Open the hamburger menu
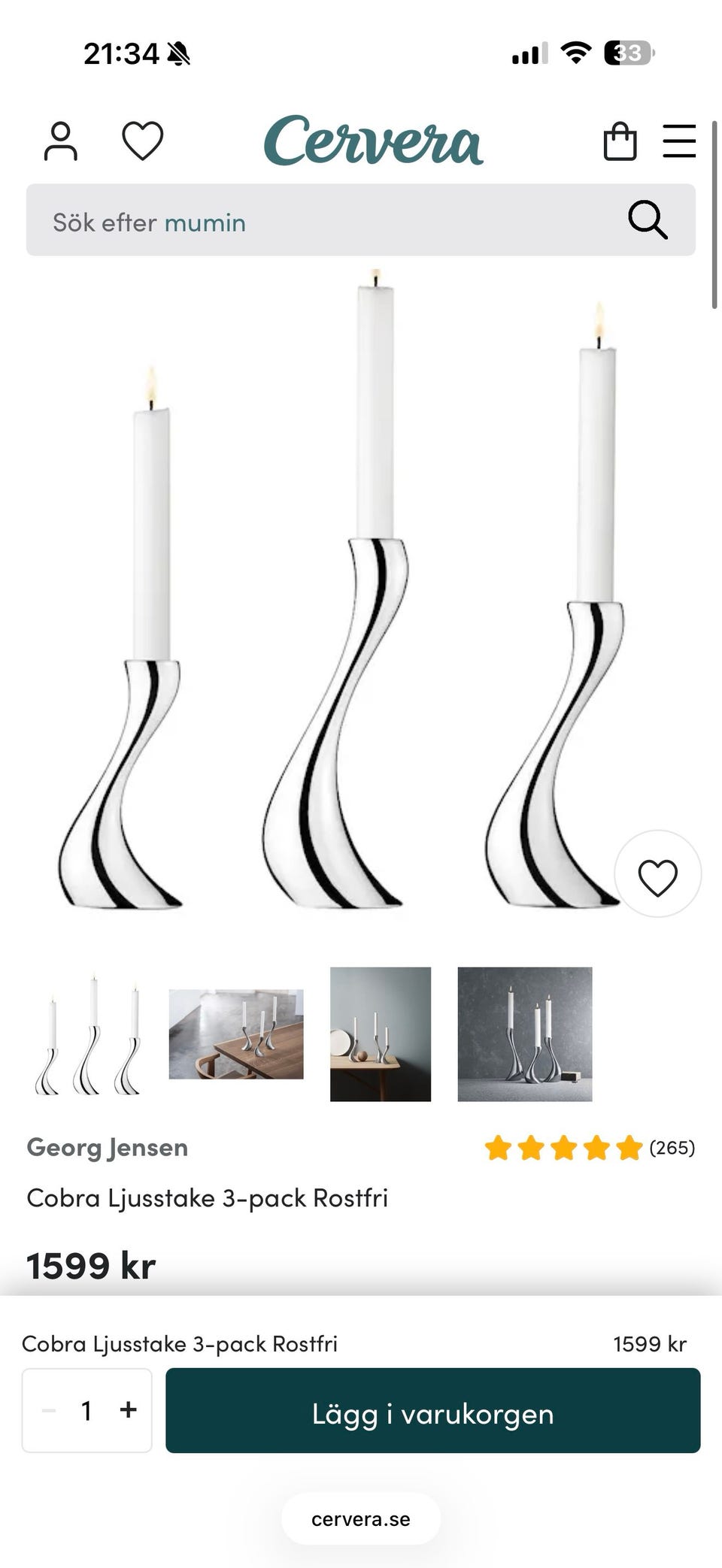 679,141
